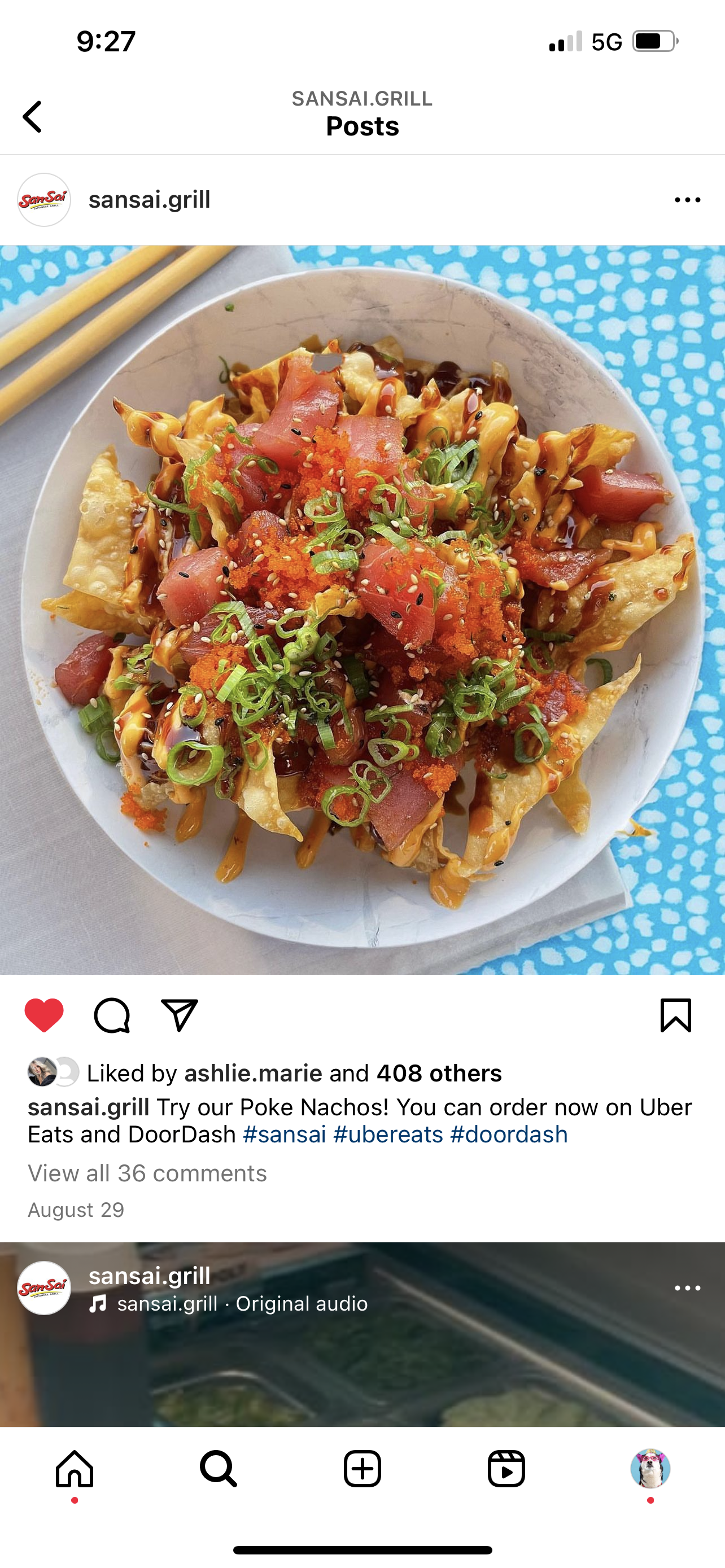
Task: Unlike the Poke Nachos post
Action: tap(44, 1015)
